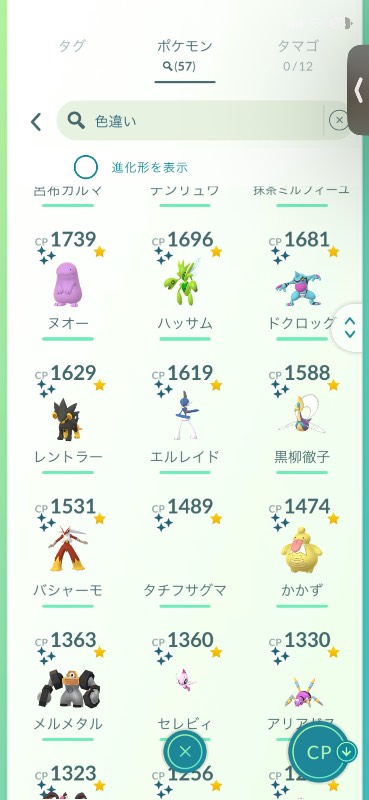The height and width of the screenshot is (800, 369).
Task: Go back with the arrow beside search
Action: (36, 122)
